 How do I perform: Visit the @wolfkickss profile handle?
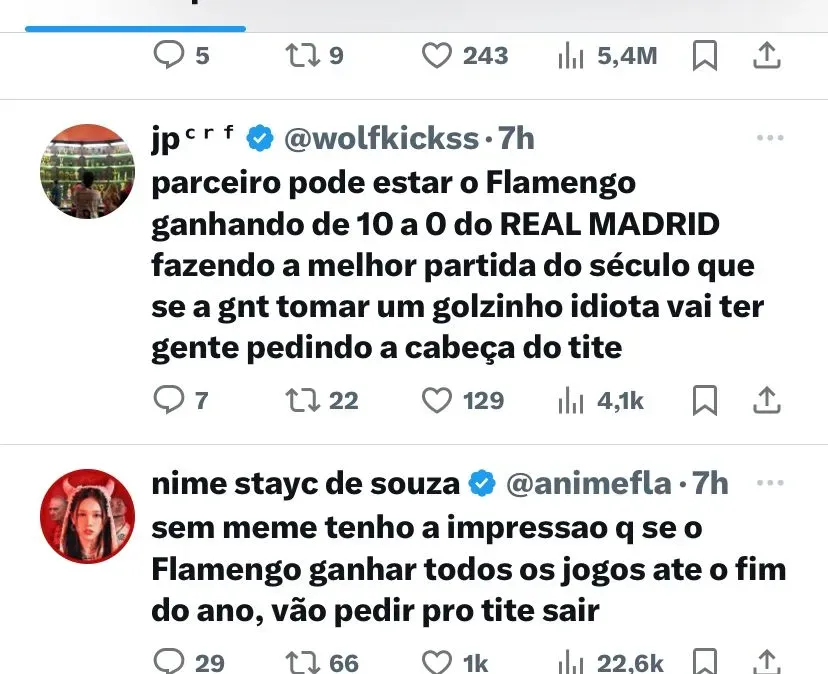tap(381, 138)
